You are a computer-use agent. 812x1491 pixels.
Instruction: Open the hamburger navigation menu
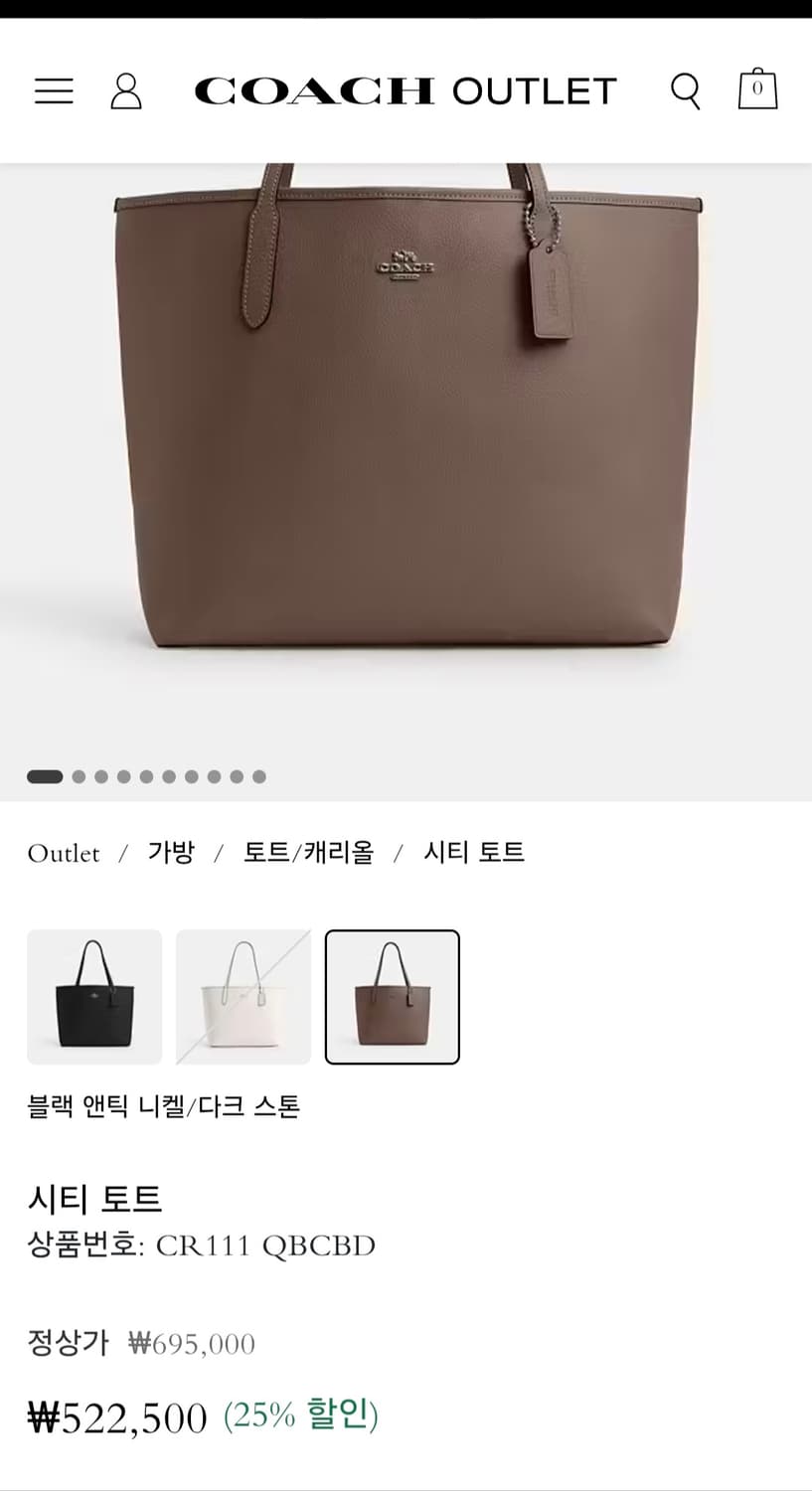54,90
